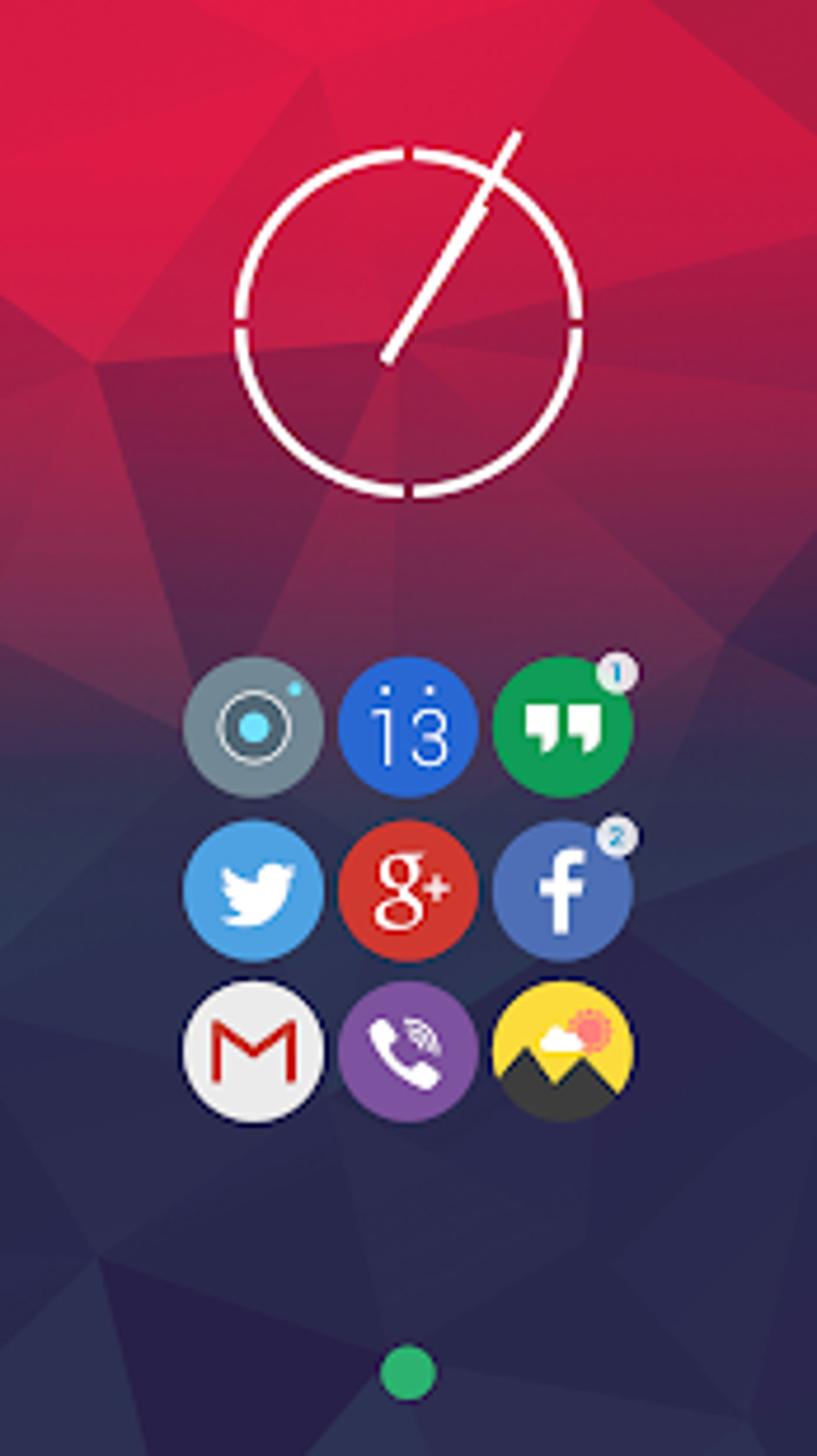Open the gallery mountains icon
Screen dimensions: 817x1456
click(563, 1051)
